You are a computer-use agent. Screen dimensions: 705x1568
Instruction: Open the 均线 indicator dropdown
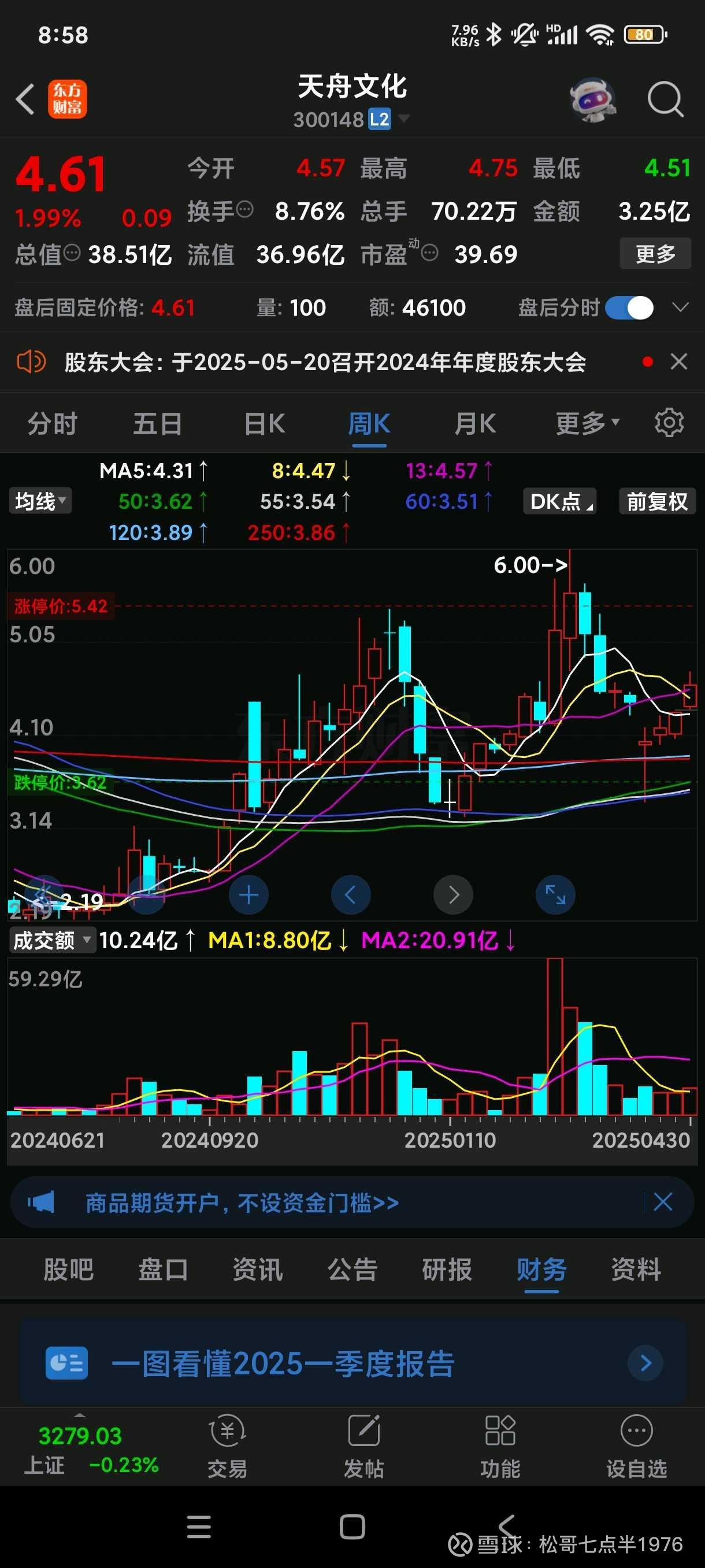[40, 501]
